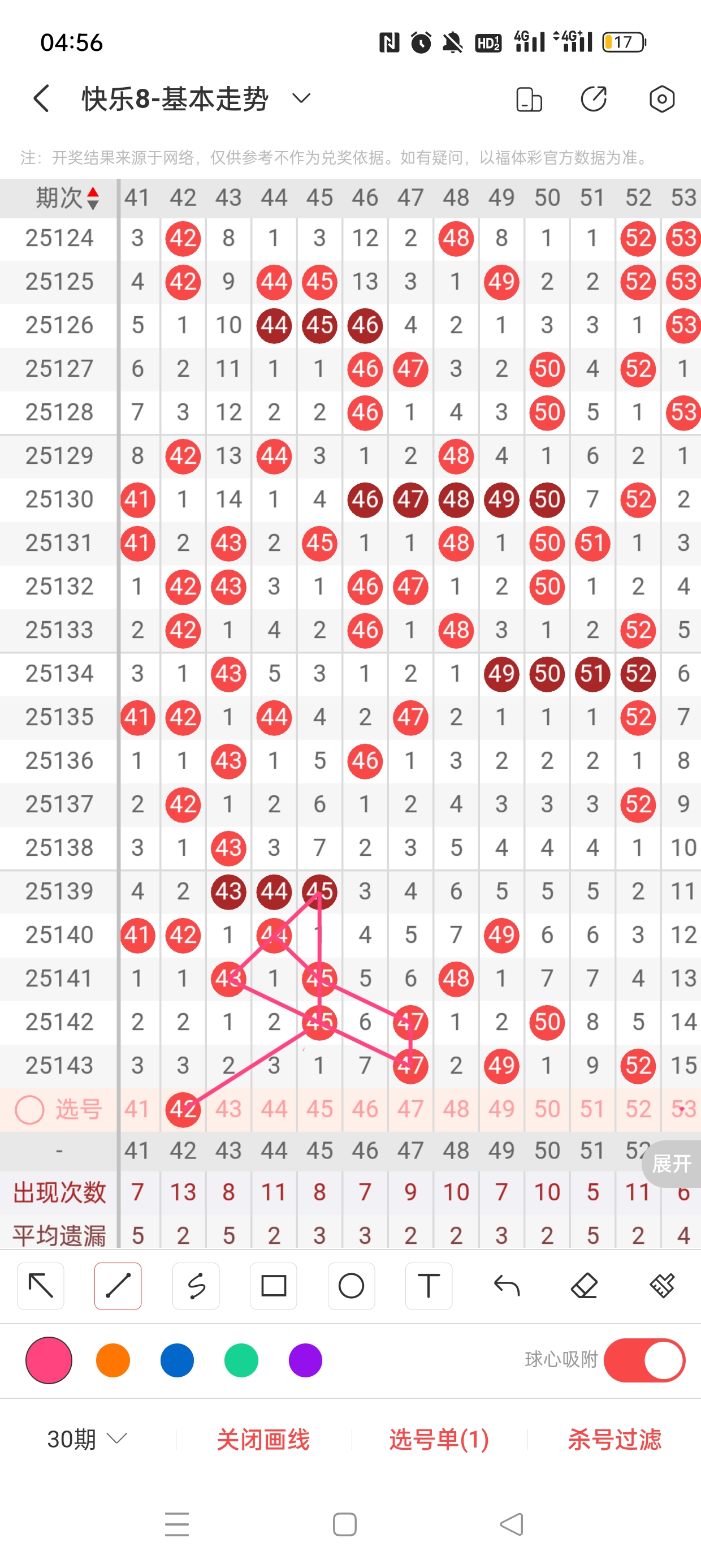
Task: Sort by 期次 column header
Action: (x=66, y=198)
